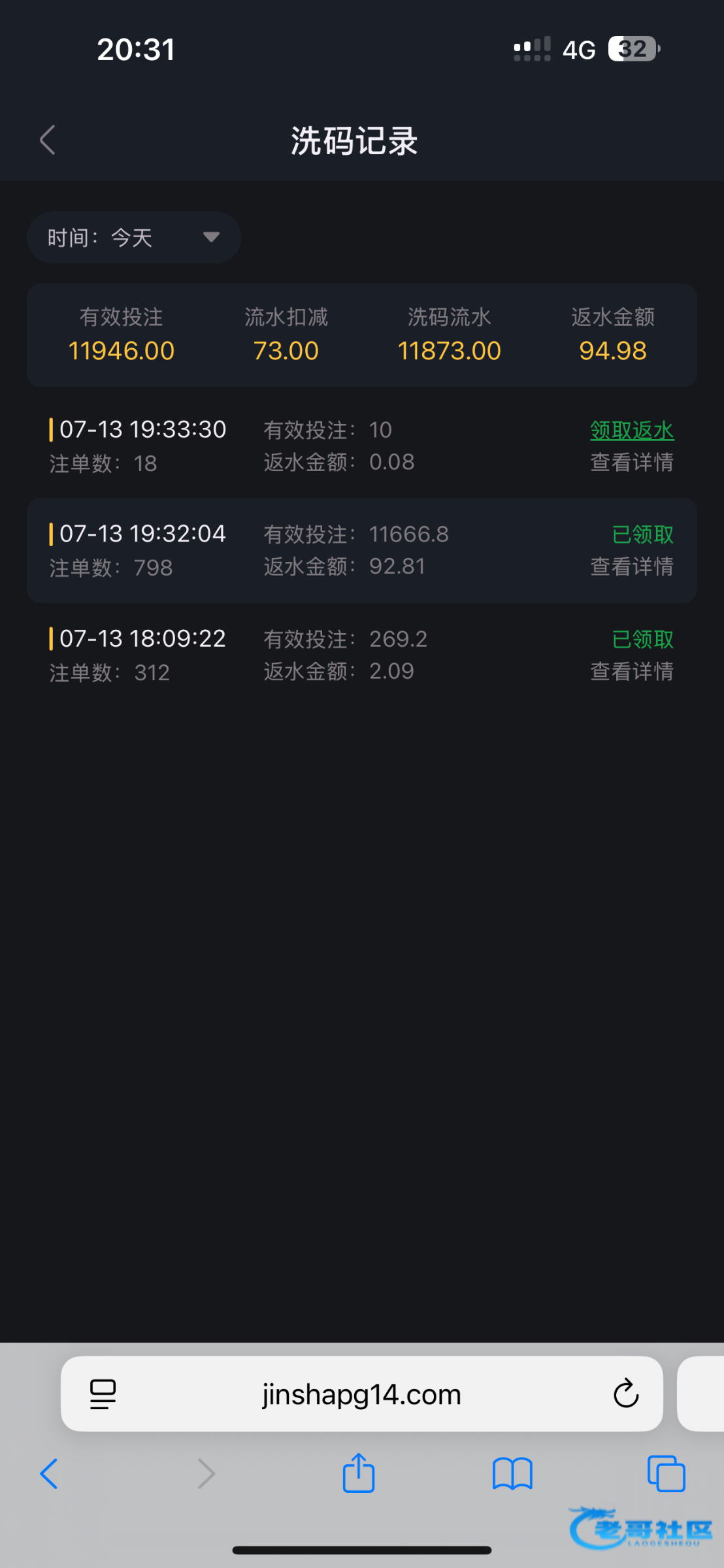View 查看详情 for the 18:09:22 record
This screenshot has width=724, height=1568.
[x=631, y=671]
